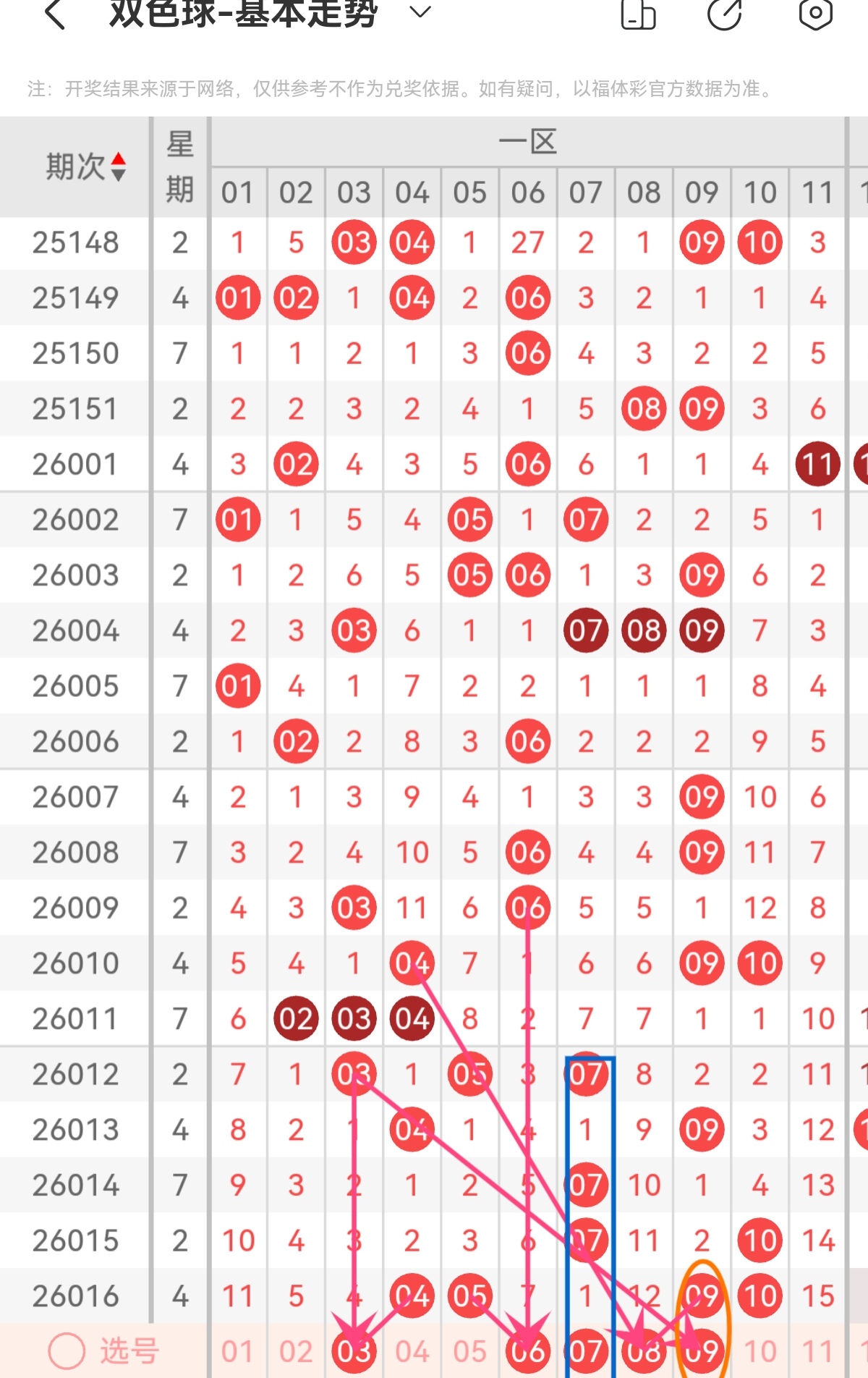Share the trend chart
Viewport: 868px width, 1378px height.
click(x=725, y=14)
